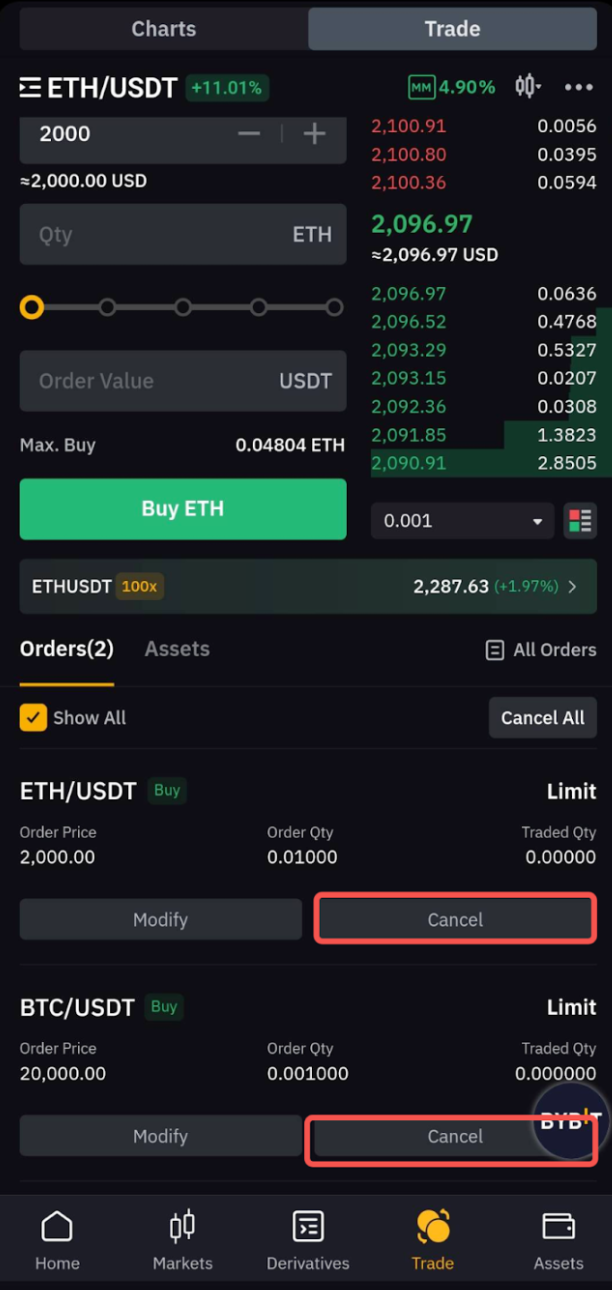Tap the Buy ETH button
This screenshot has height=1290, width=612.
click(x=183, y=509)
